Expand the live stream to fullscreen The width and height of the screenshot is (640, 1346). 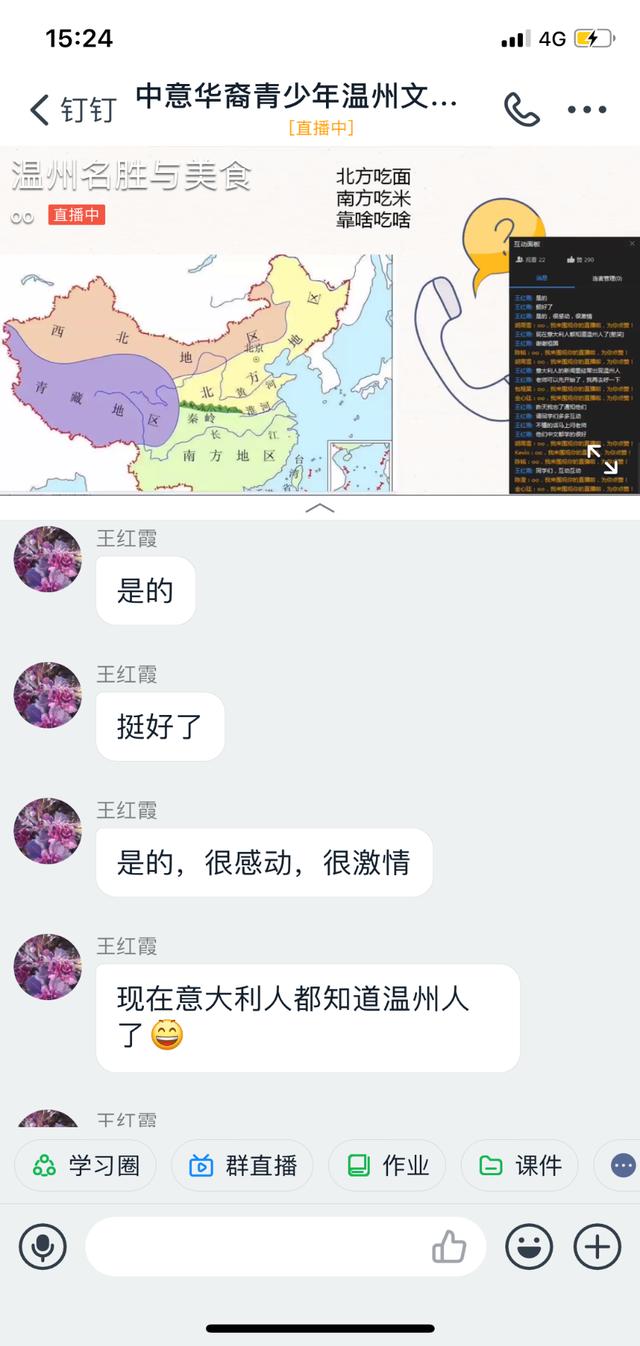602,459
